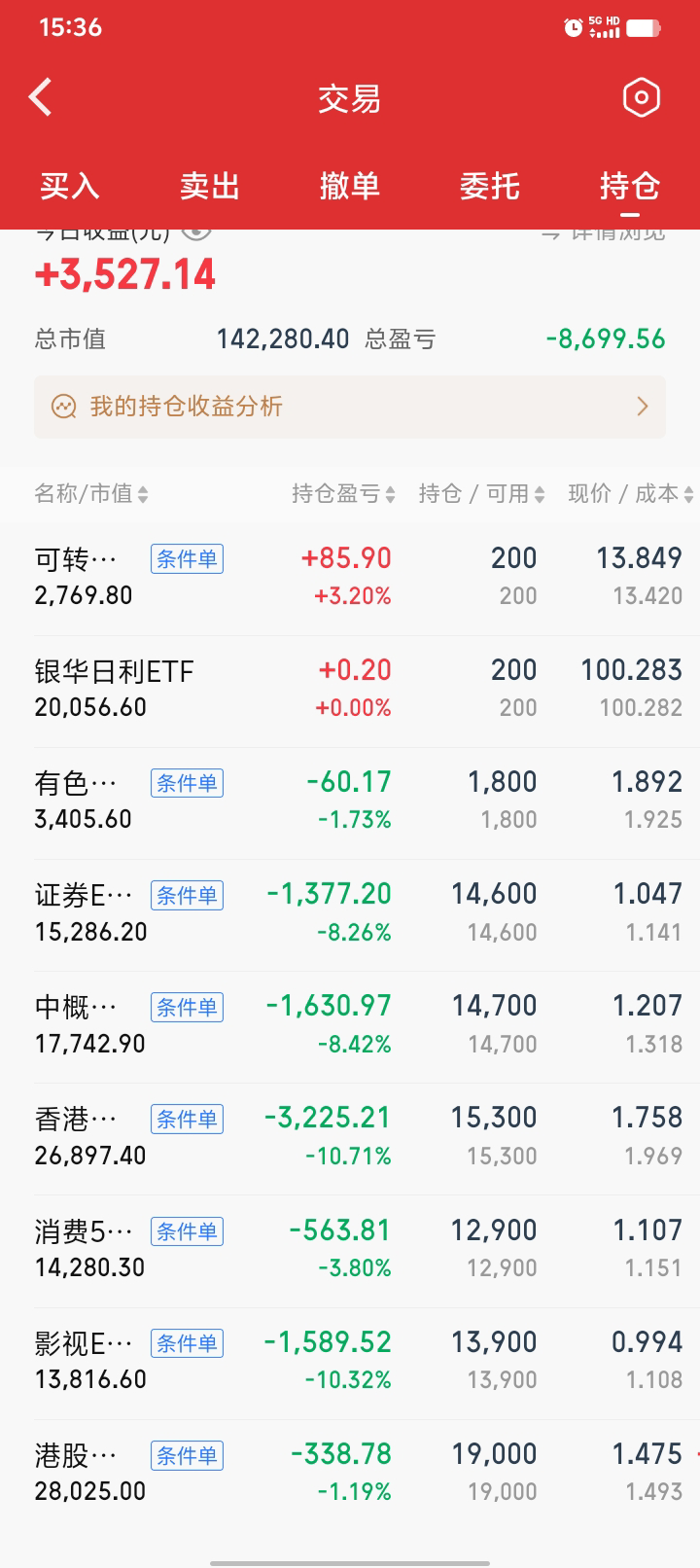Sort holdings by 持仓盈亏
The height and width of the screenshot is (1568, 700).
point(343,494)
